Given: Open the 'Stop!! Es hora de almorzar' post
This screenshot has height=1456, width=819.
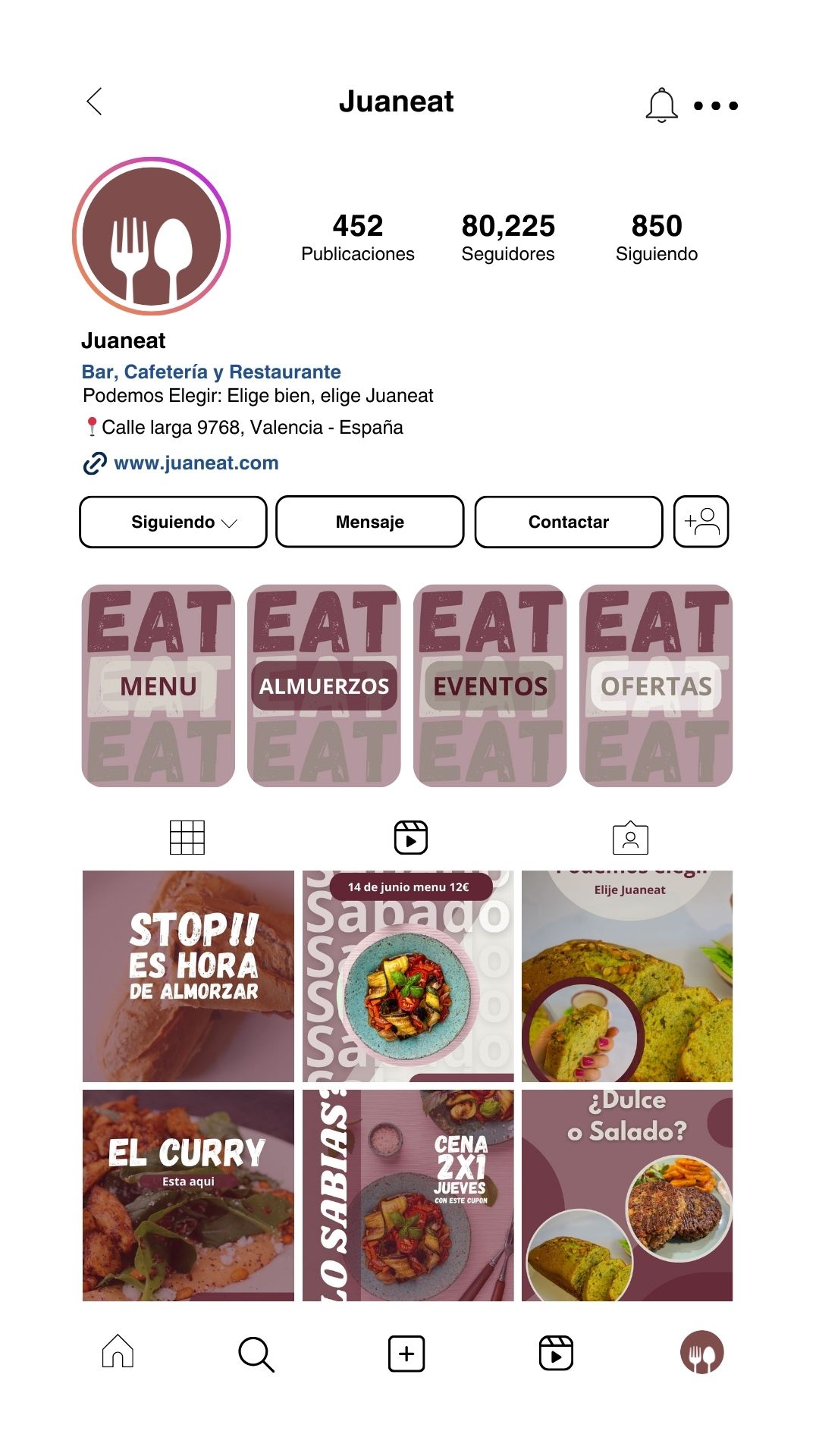Looking at the screenshot, I should tap(188, 976).
